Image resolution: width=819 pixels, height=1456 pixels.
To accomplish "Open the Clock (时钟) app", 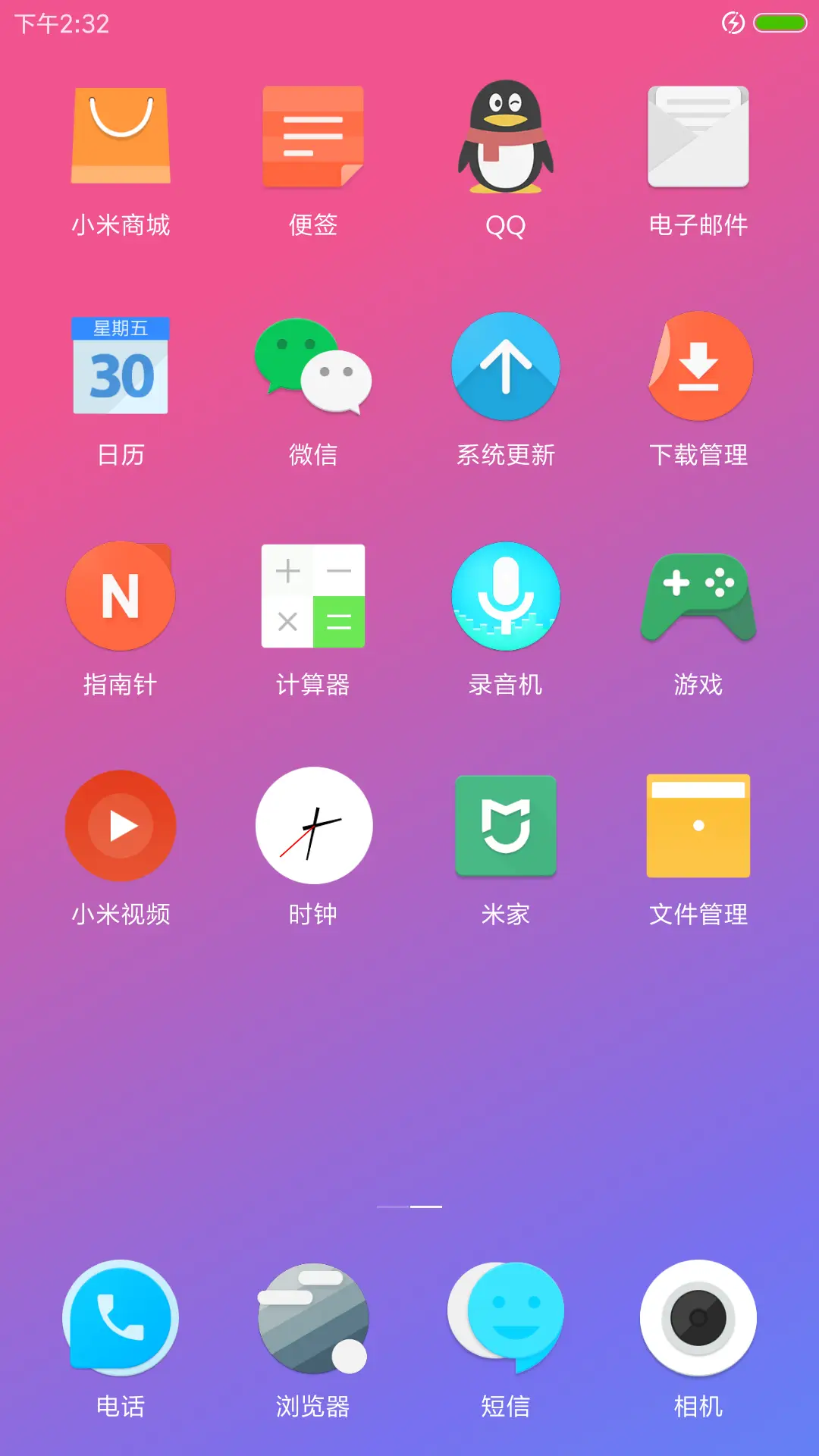I will pyautogui.click(x=314, y=826).
